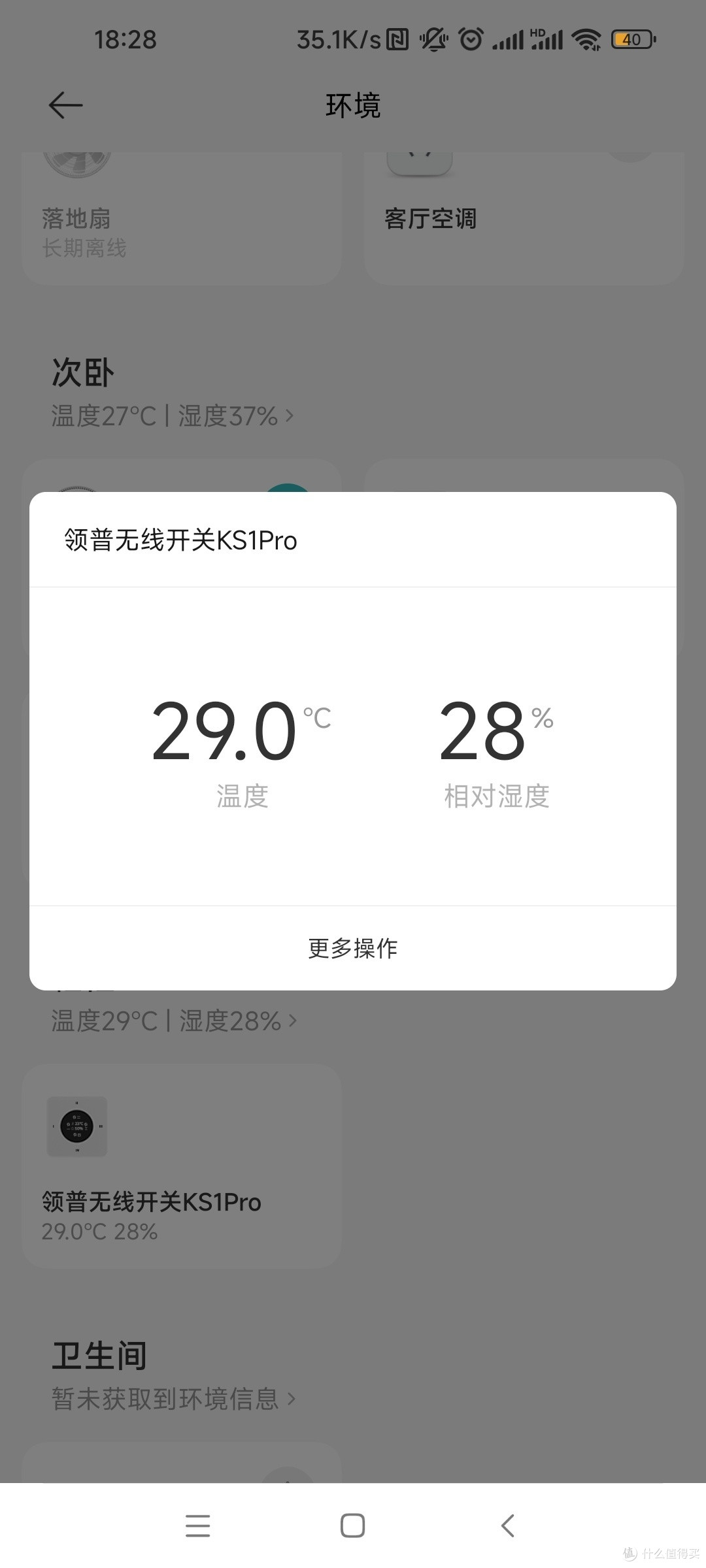Toggle the mobile signal indicator

(x=509, y=39)
